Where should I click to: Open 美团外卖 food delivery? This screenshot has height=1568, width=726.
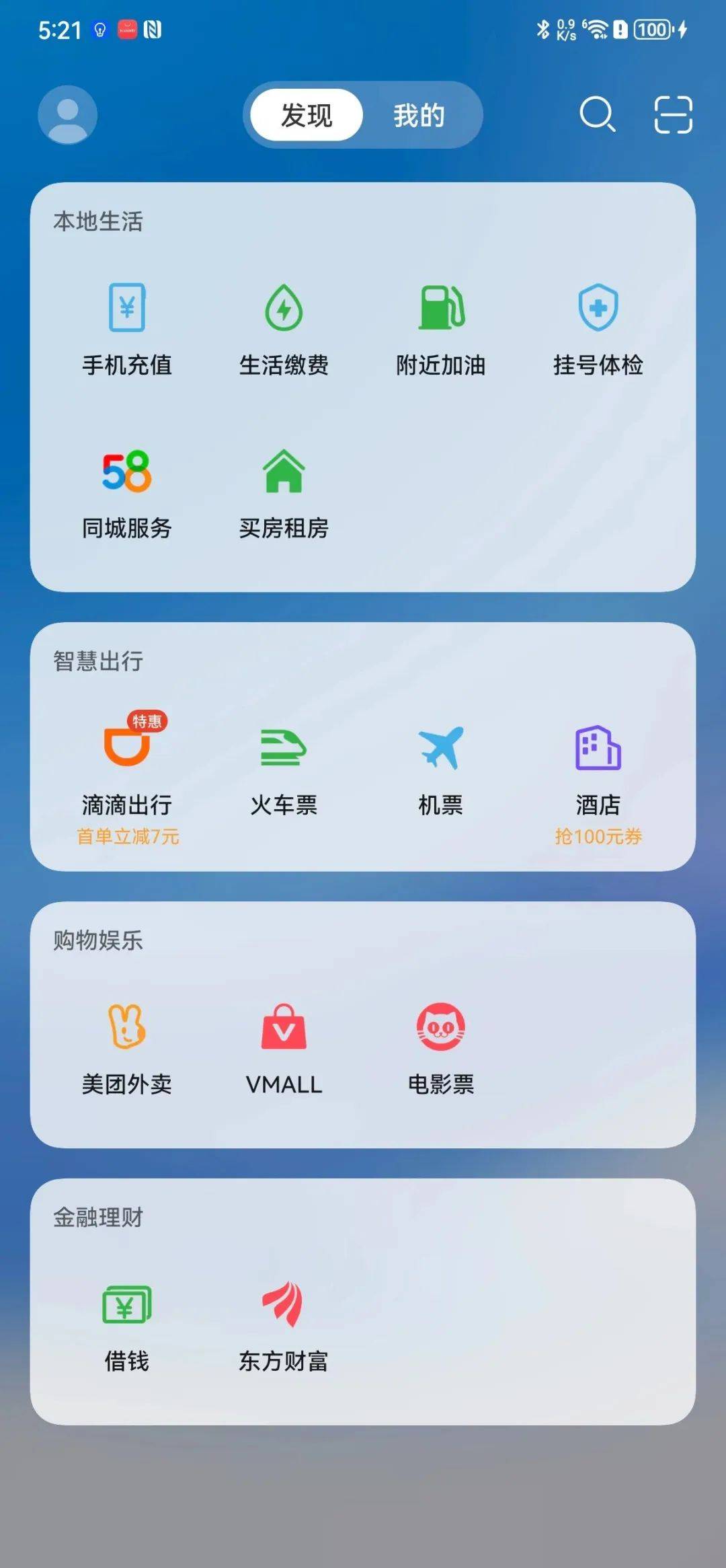point(127,1047)
